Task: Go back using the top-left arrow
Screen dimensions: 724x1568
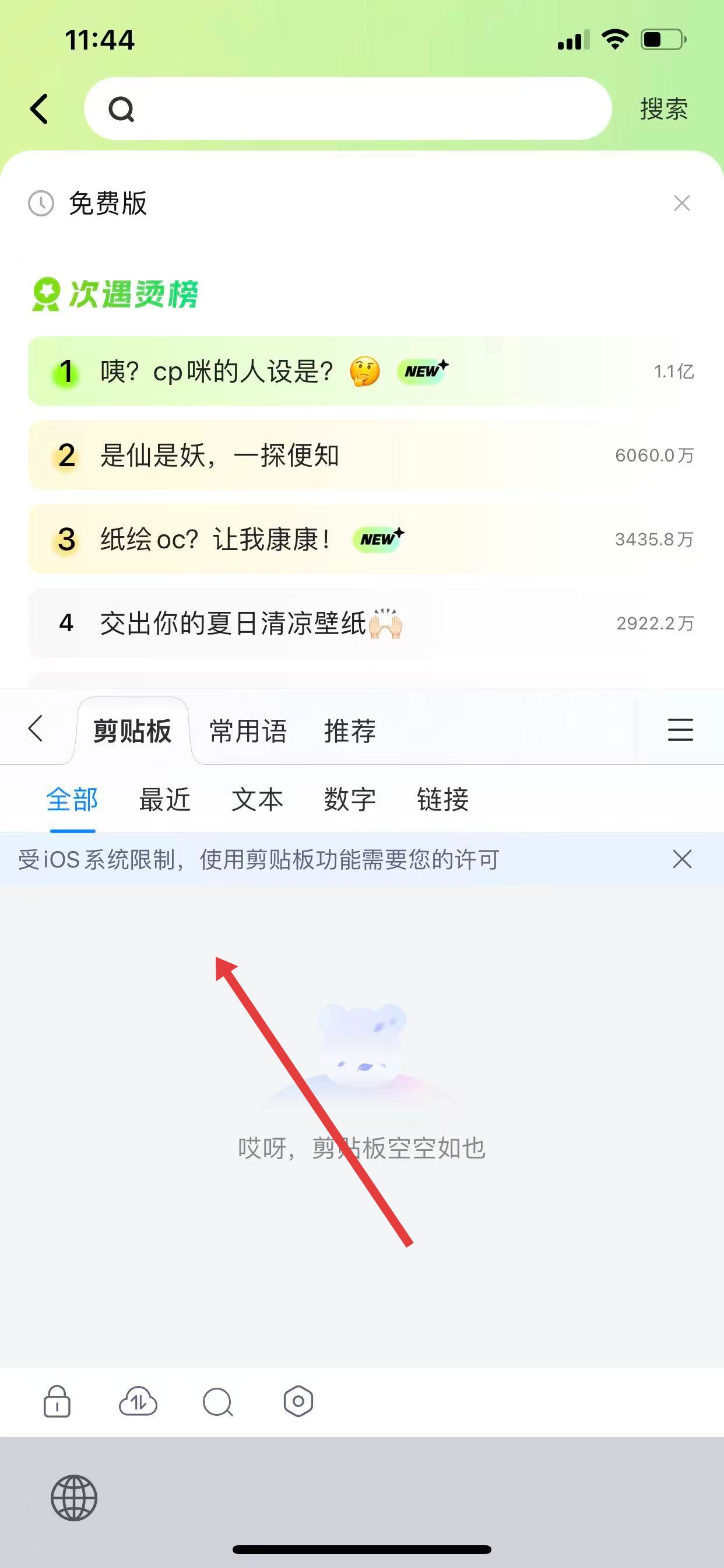Action: pyautogui.click(x=40, y=109)
